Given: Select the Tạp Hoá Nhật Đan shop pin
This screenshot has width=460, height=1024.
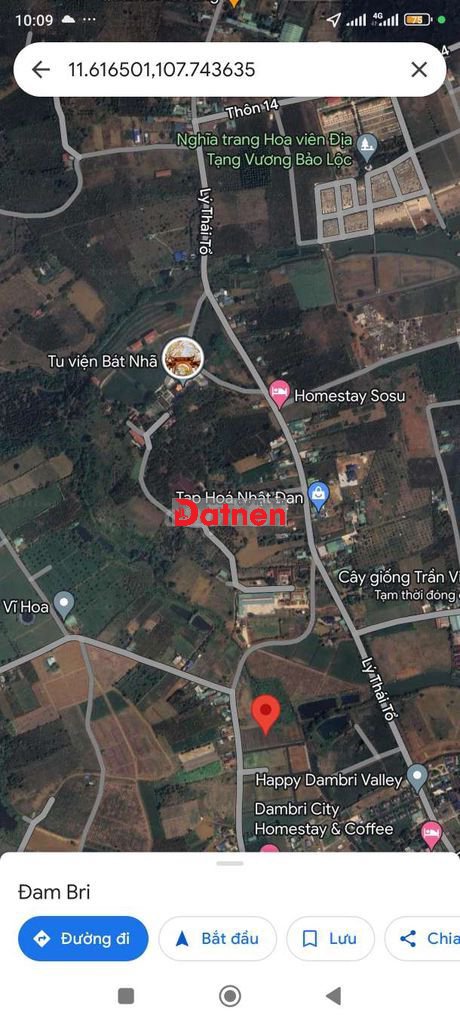Looking at the screenshot, I should (318, 498).
